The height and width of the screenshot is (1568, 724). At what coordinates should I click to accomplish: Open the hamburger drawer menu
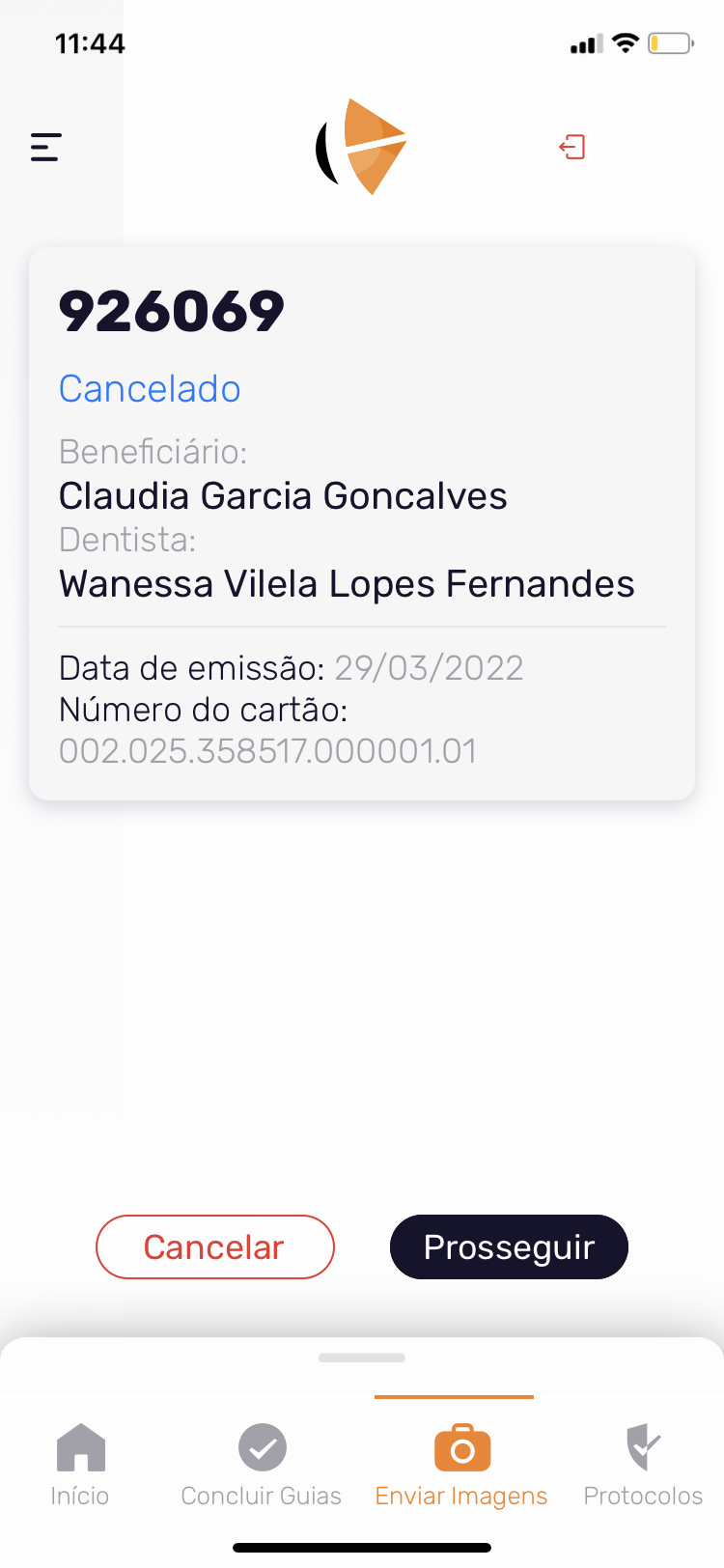pos(45,147)
